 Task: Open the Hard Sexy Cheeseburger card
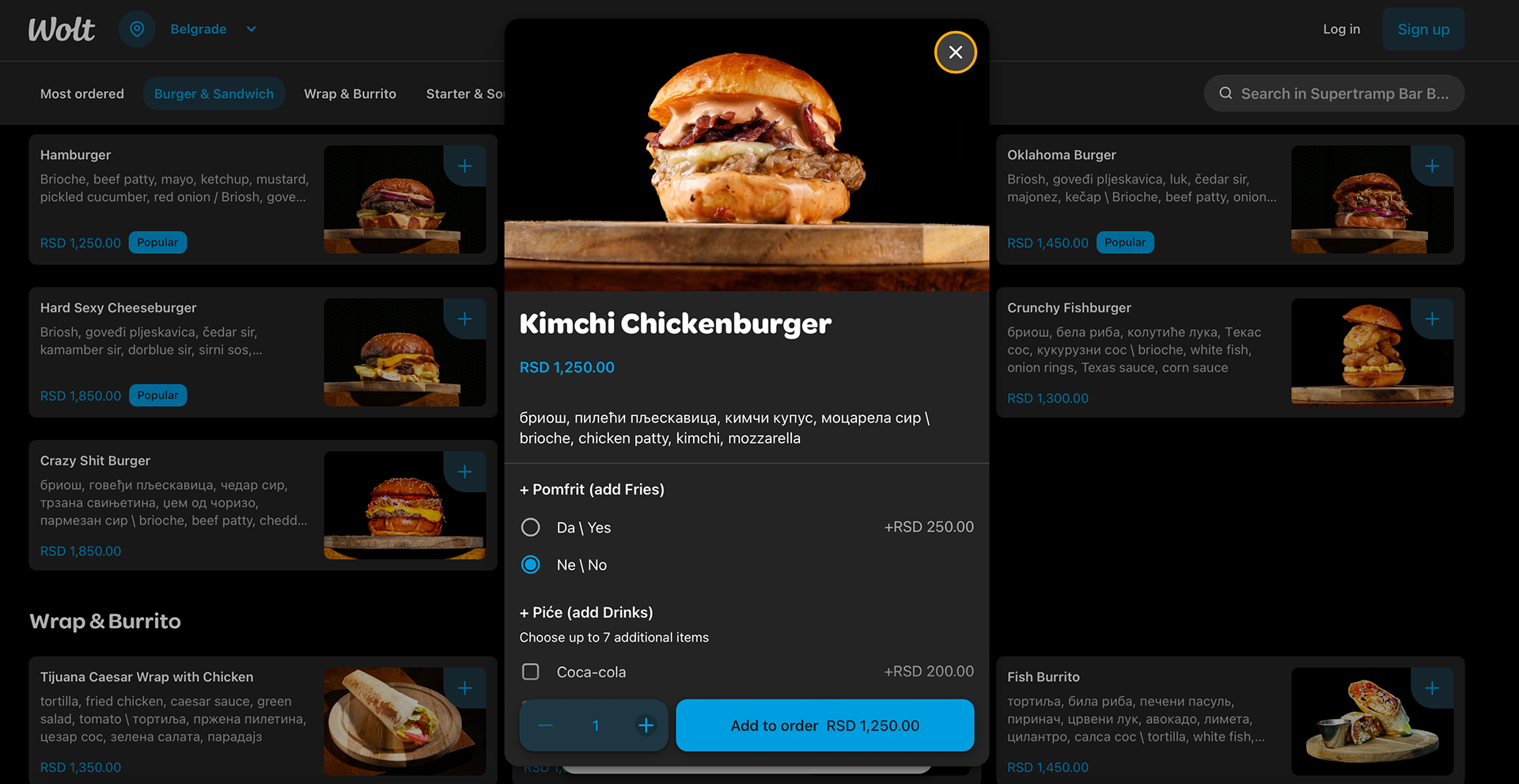263,352
